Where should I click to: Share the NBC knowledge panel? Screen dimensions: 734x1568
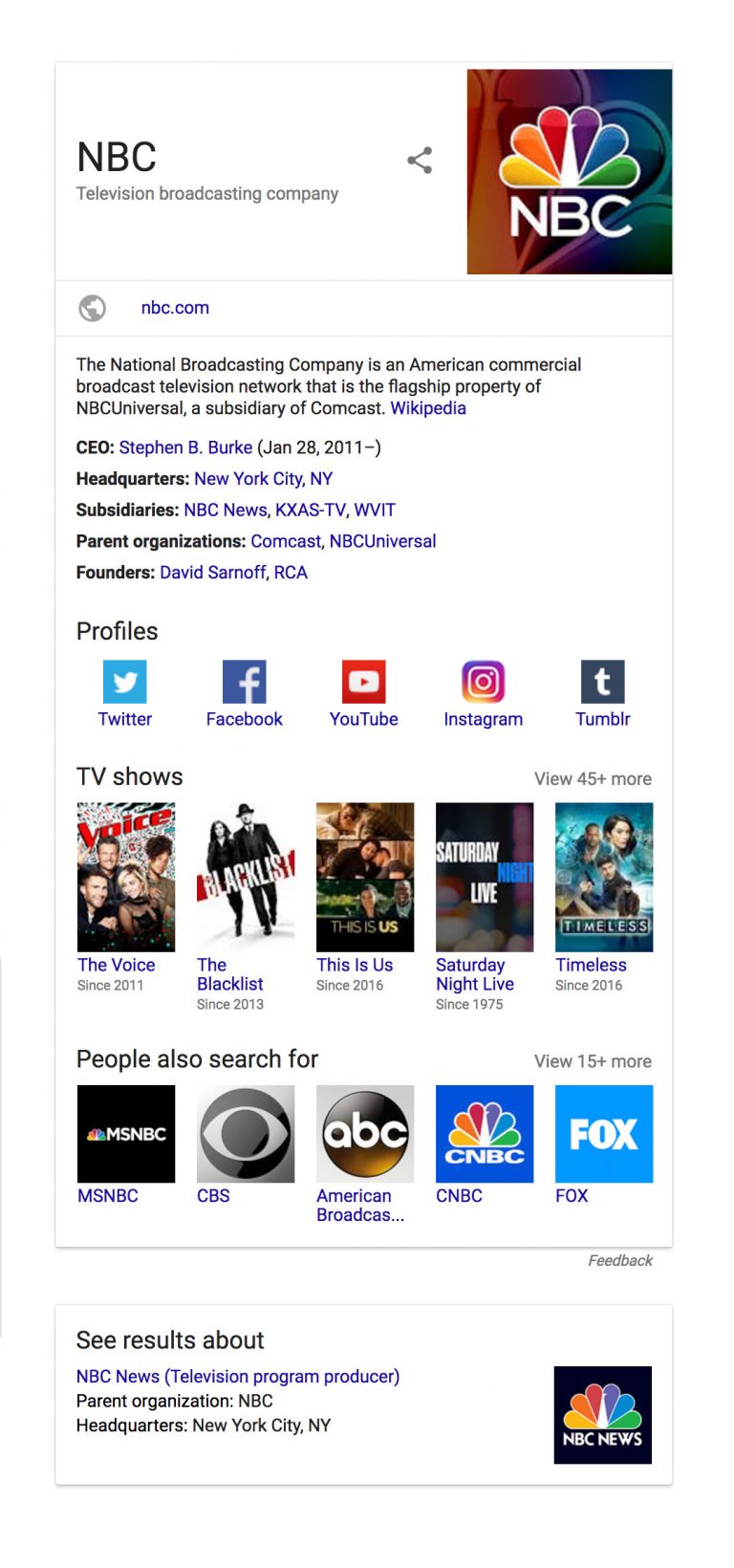420,161
